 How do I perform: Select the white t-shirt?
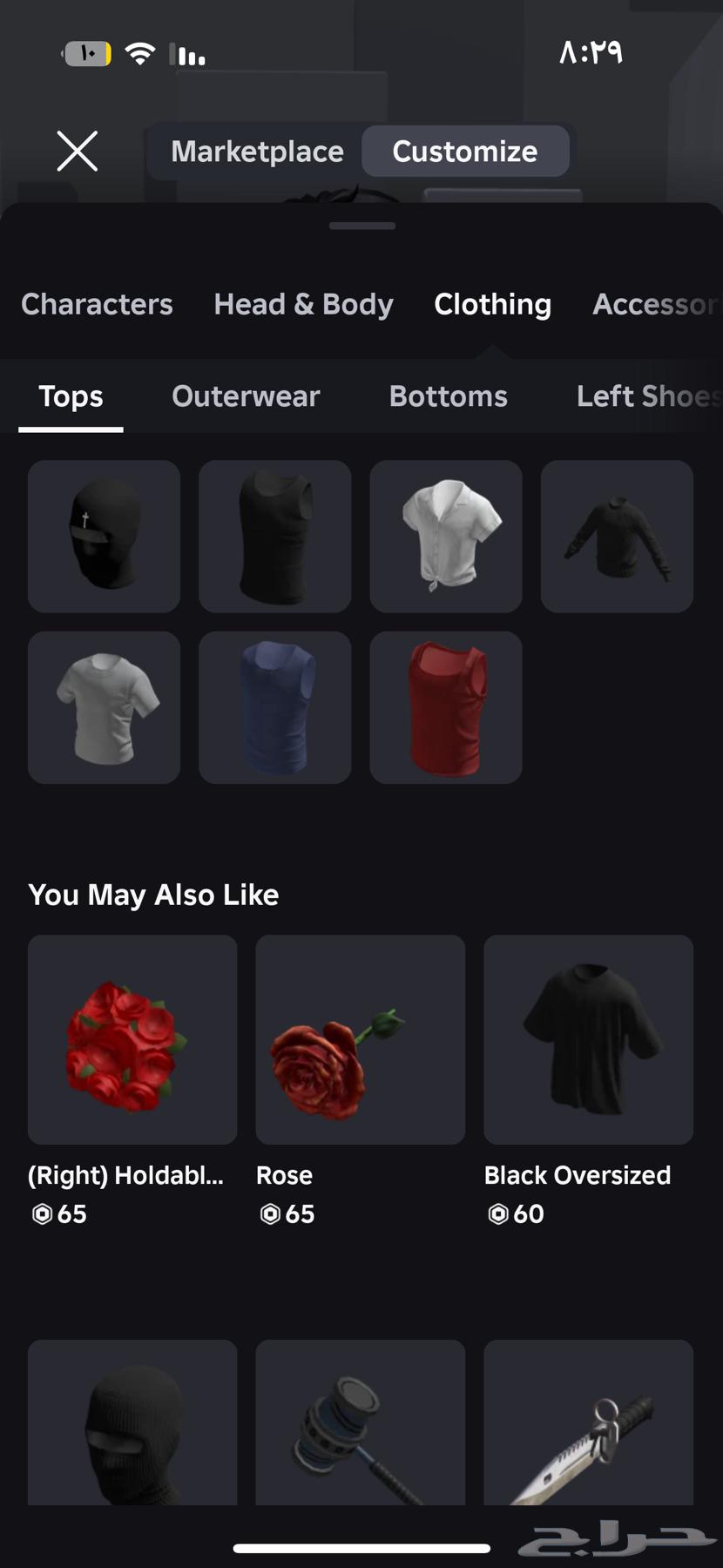(x=104, y=707)
